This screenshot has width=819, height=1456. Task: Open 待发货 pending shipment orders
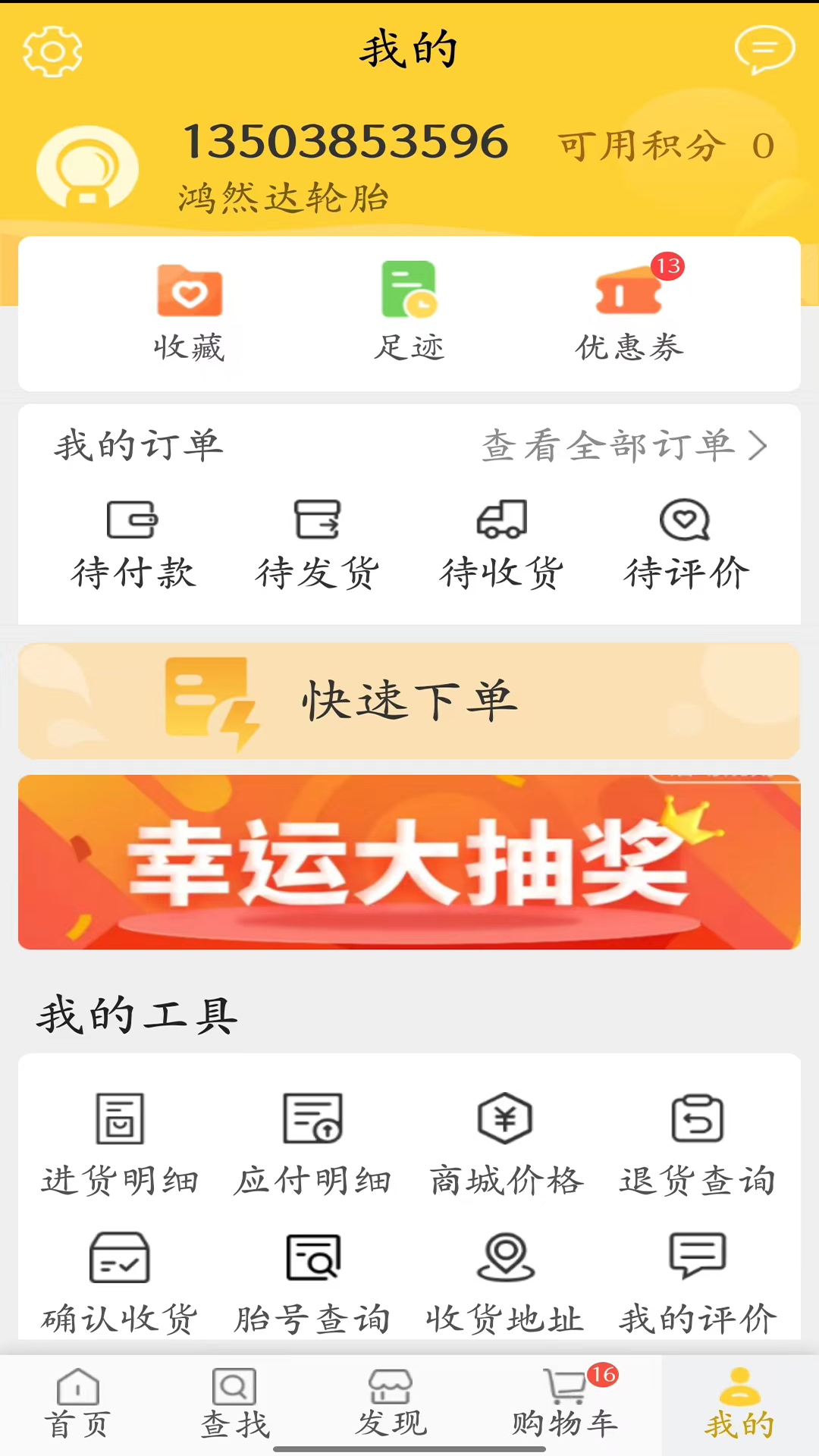coord(318,542)
